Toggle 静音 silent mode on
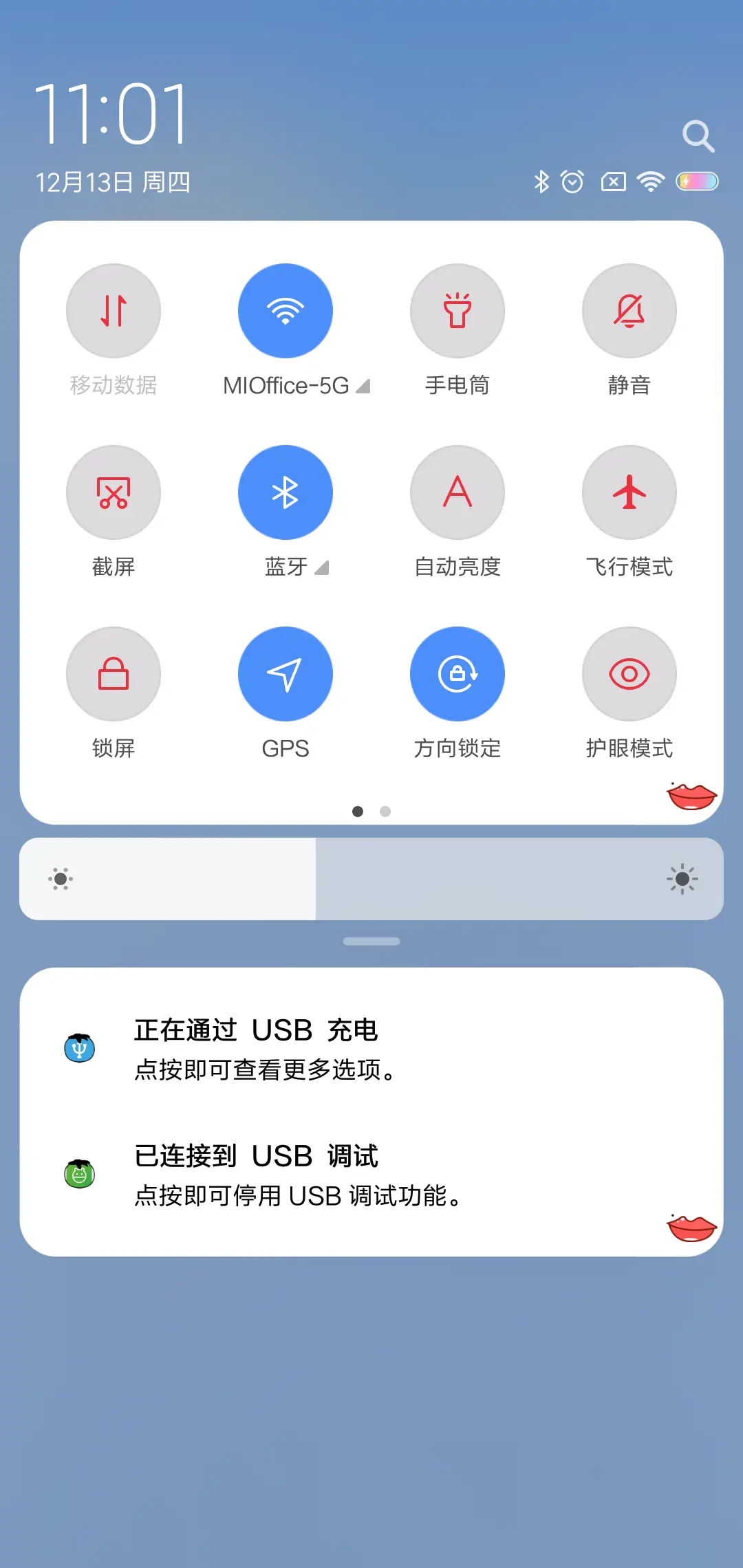 [x=629, y=311]
